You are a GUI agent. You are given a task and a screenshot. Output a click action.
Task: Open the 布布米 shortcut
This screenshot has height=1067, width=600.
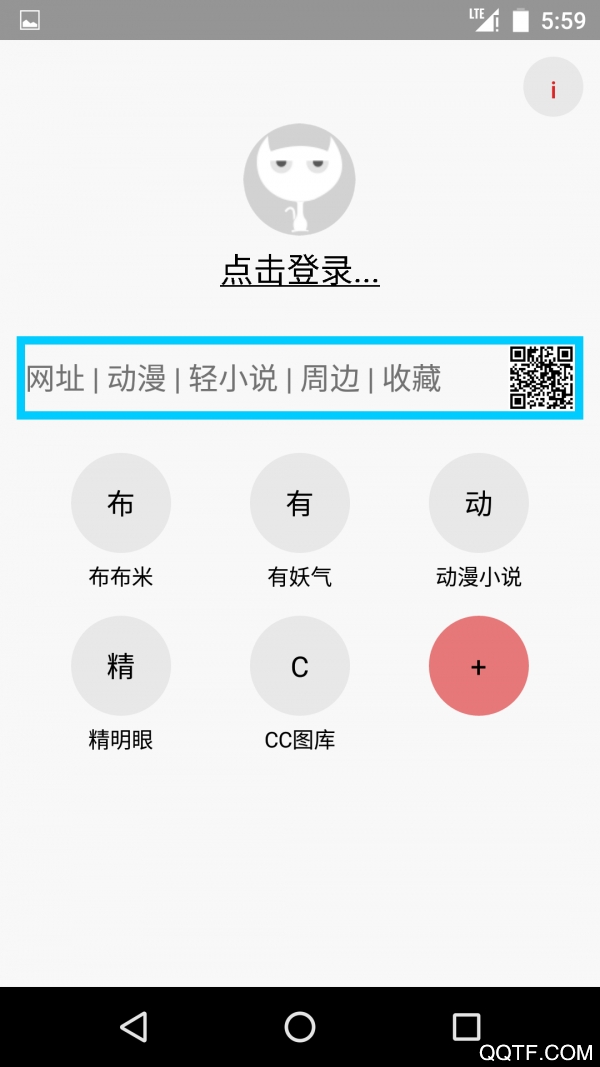pos(121,503)
